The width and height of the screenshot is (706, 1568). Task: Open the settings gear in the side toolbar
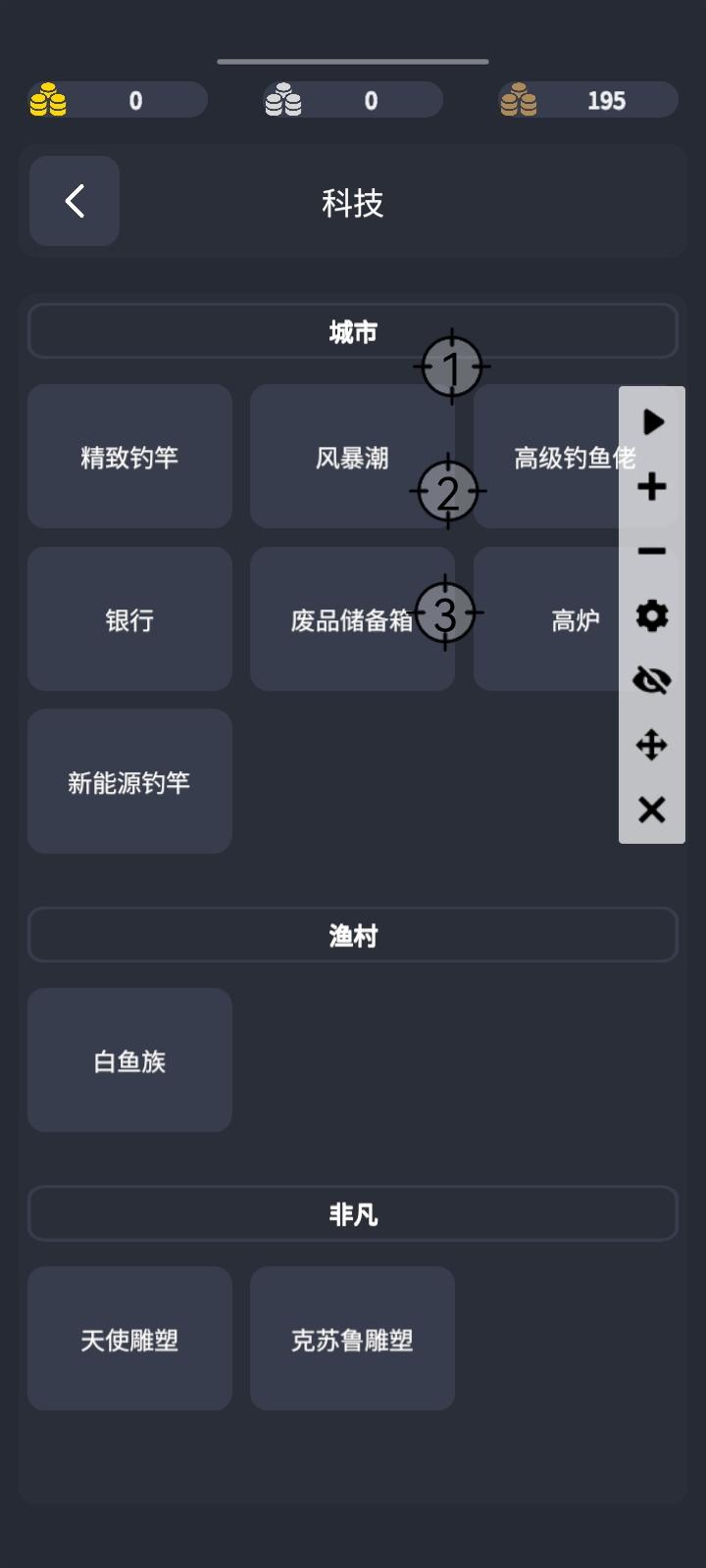[651, 616]
